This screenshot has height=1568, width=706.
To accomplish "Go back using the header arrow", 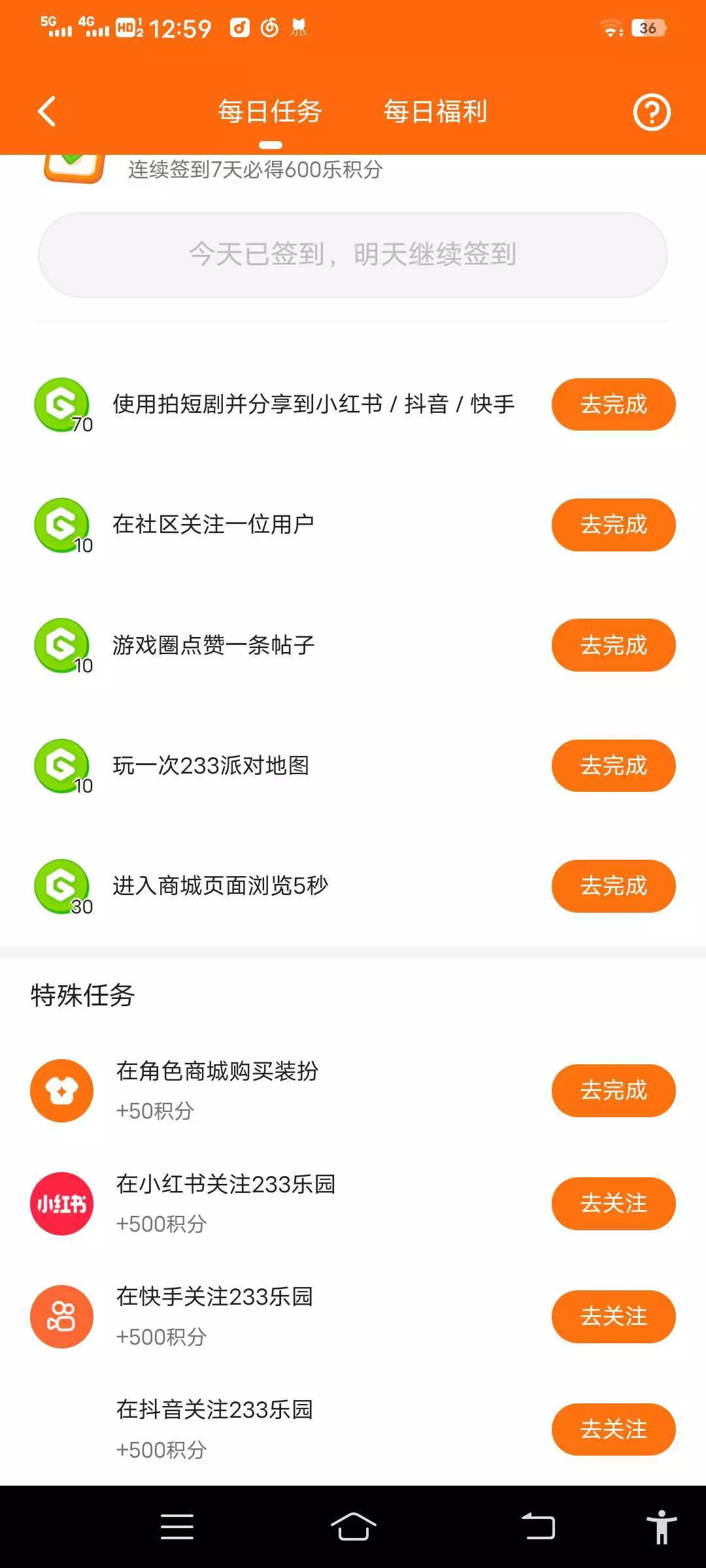I will [x=47, y=112].
